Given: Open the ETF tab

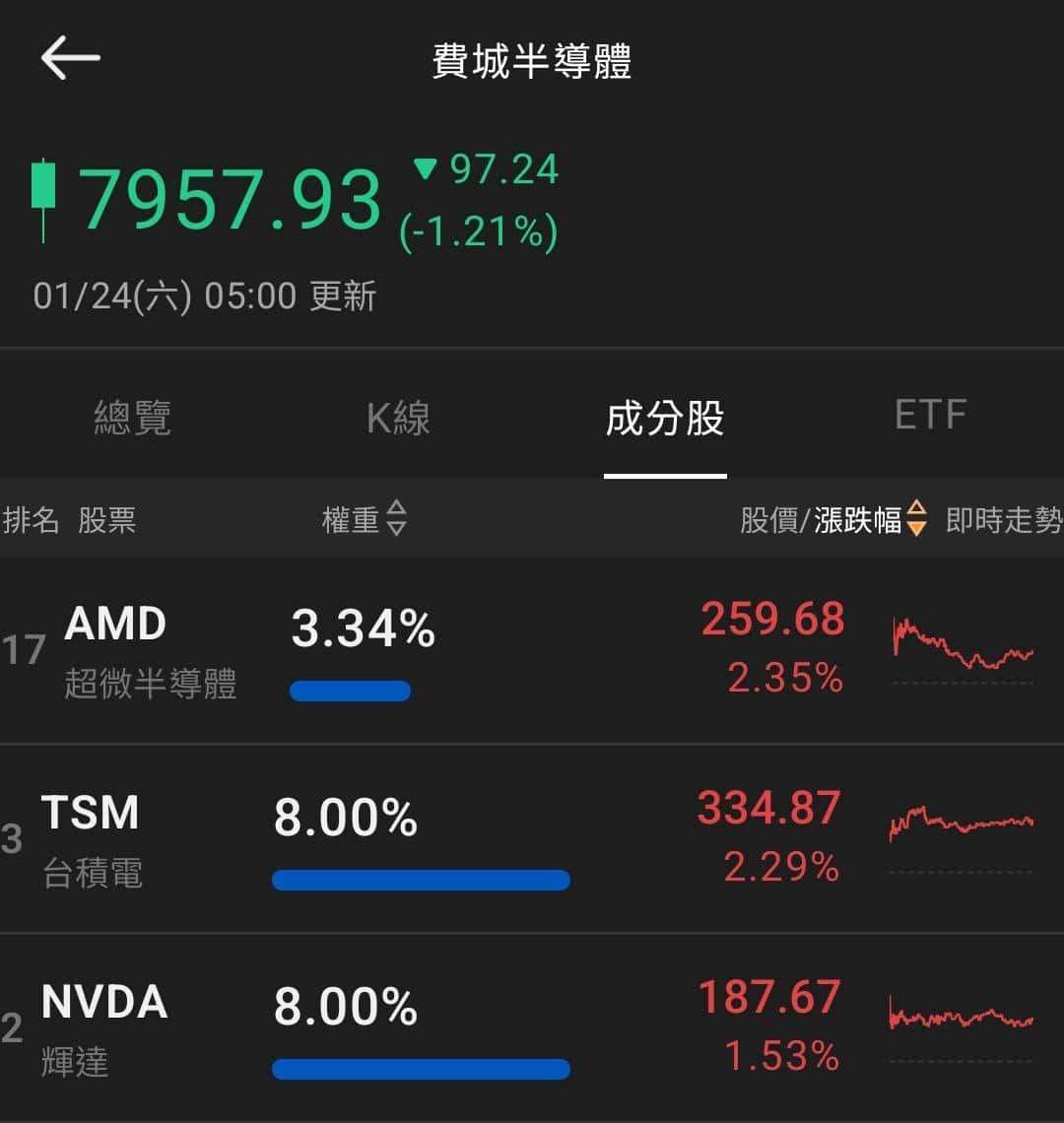Looking at the screenshot, I should [930, 415].
